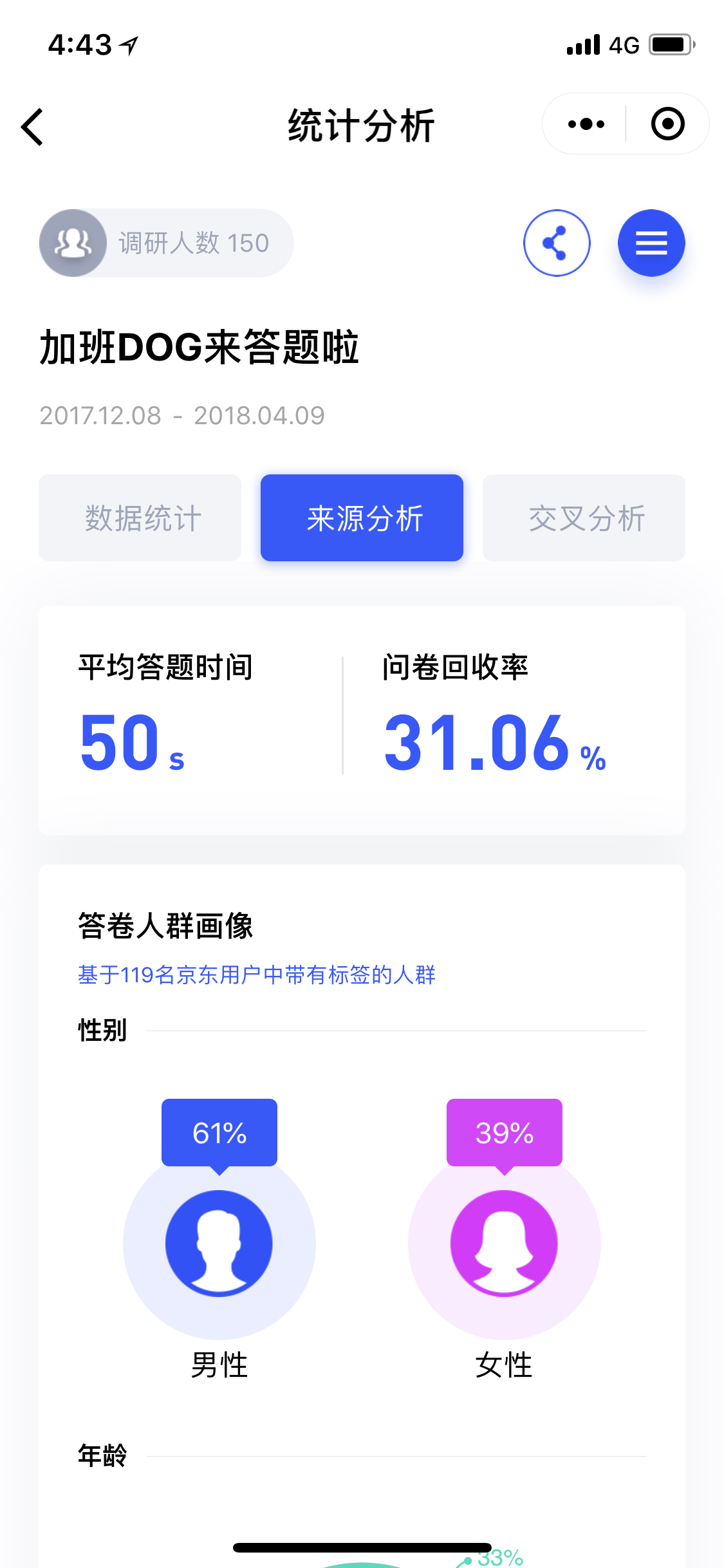Close the mini program via the circle icon
Image resolution: width=724 pixels, height=1568 pixels.
point(667,124)
